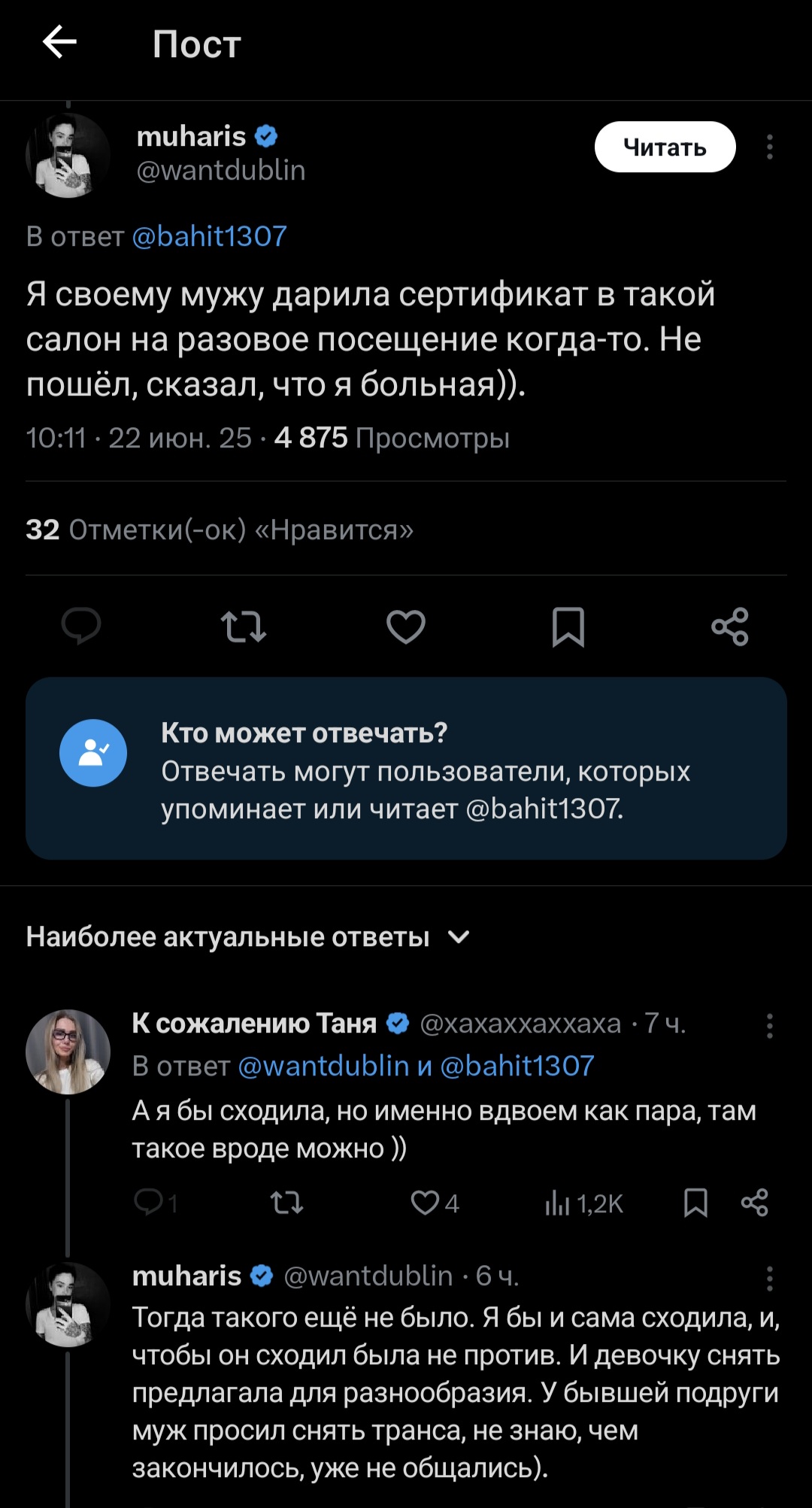This screenshot has width=812, height=1508.
Task: Tap the Читать follow button
Action: tap(665, 147)
